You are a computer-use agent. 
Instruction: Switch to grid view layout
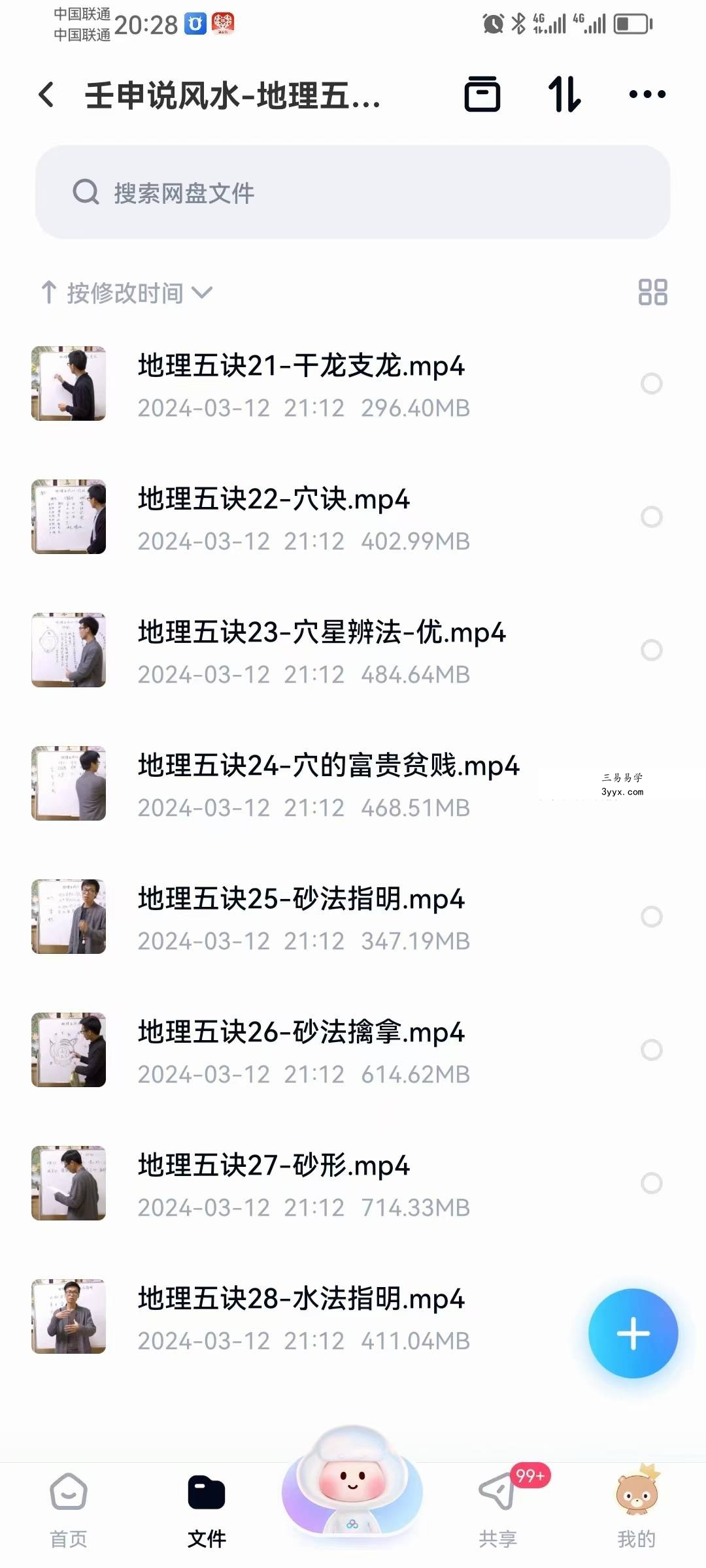pos(652,292)
